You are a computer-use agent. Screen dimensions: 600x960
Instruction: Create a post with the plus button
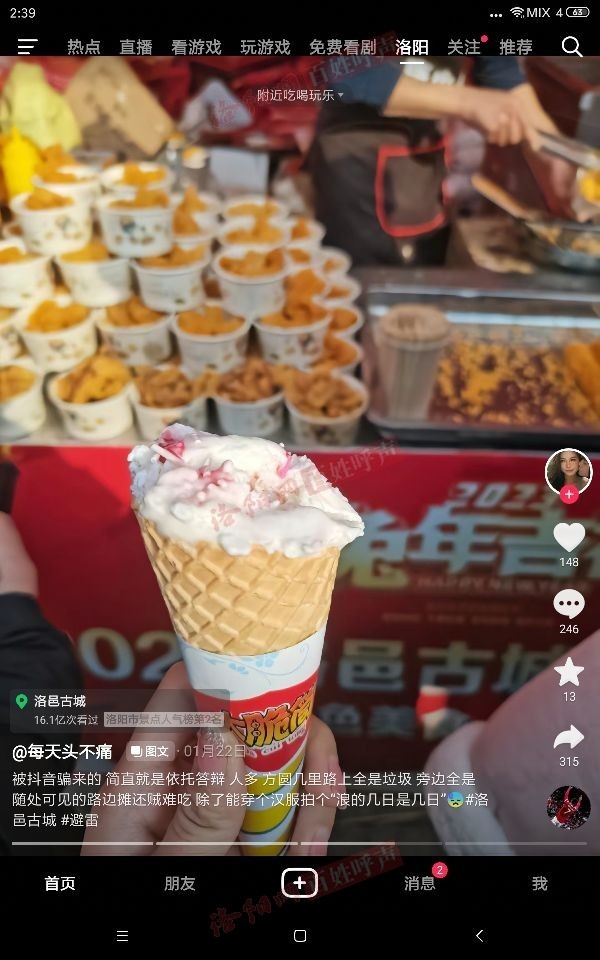[x=299, y=882]
